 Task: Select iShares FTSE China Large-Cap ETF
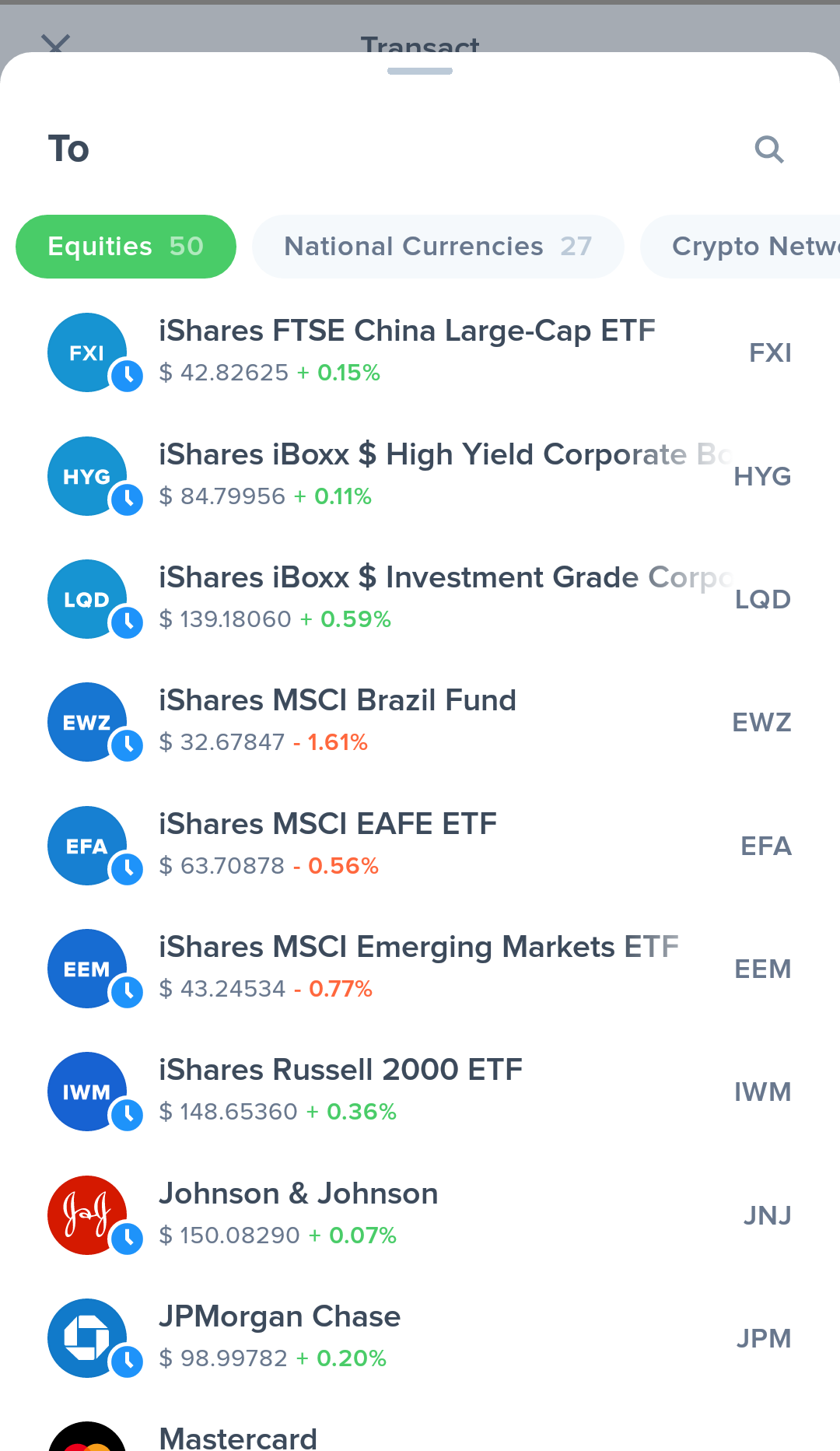point(420,352)
